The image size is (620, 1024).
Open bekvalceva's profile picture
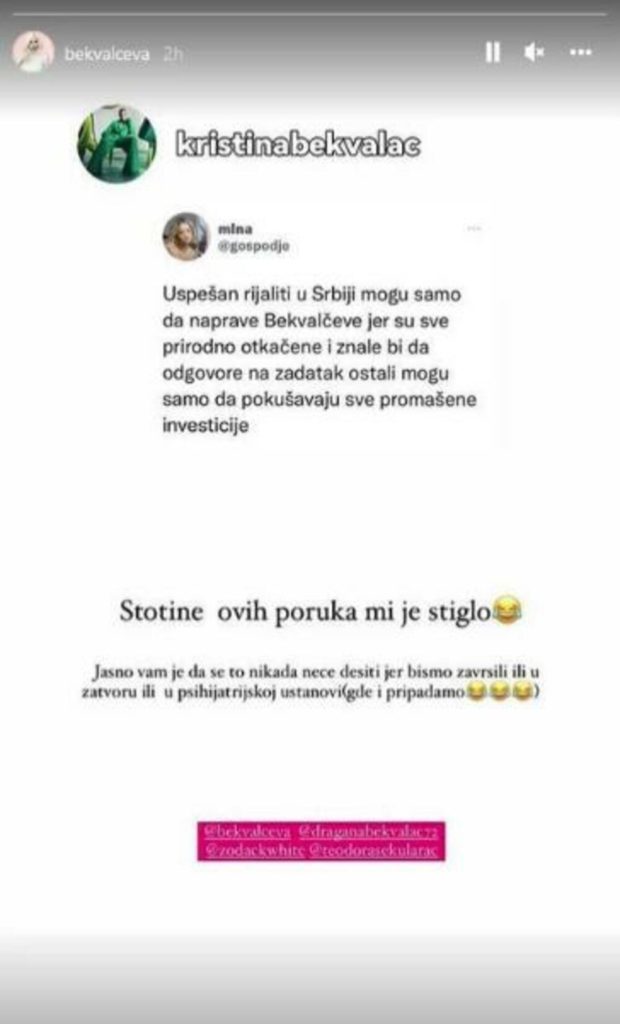tap(33, 53)
